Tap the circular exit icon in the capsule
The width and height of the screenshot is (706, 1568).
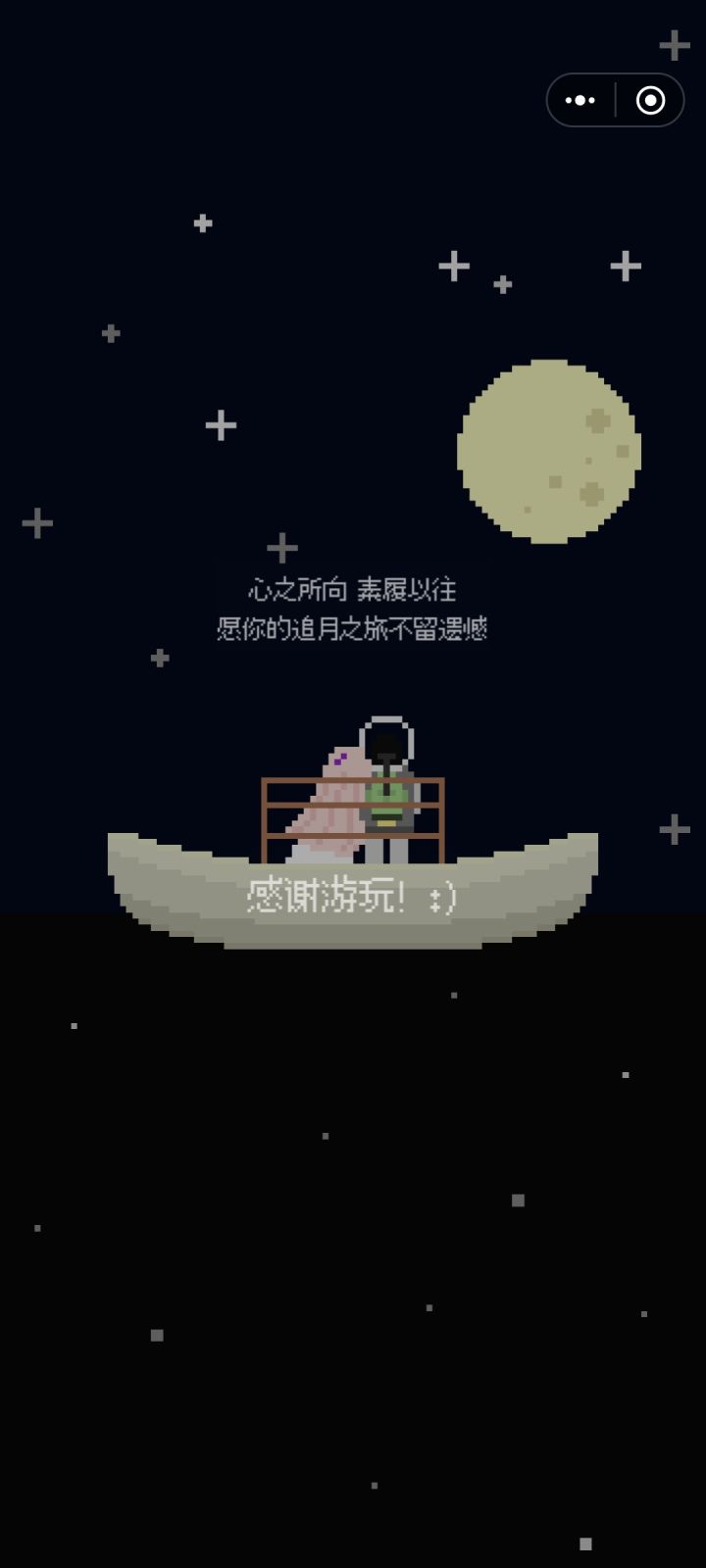click(649, 101)
